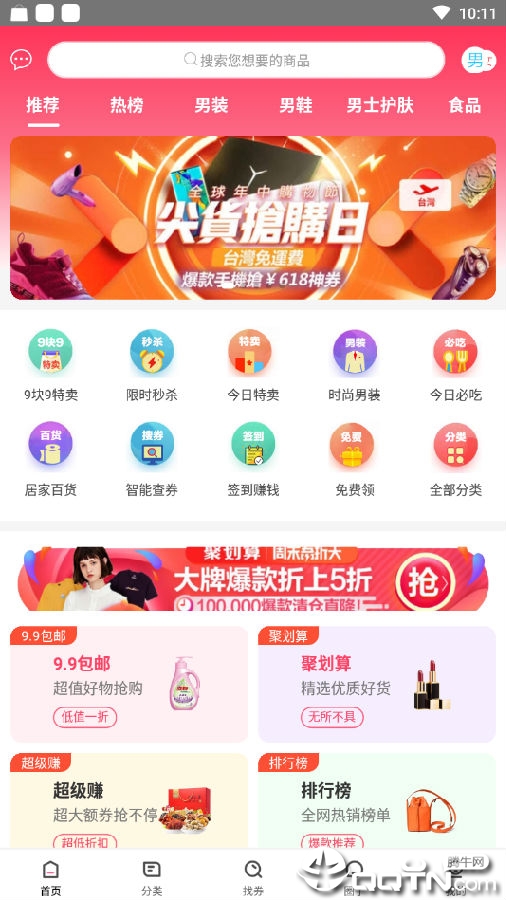This screenshot has width=506, height=900.
Task: Open the 排行榜 ranking card
Action: tap(377, 801)
